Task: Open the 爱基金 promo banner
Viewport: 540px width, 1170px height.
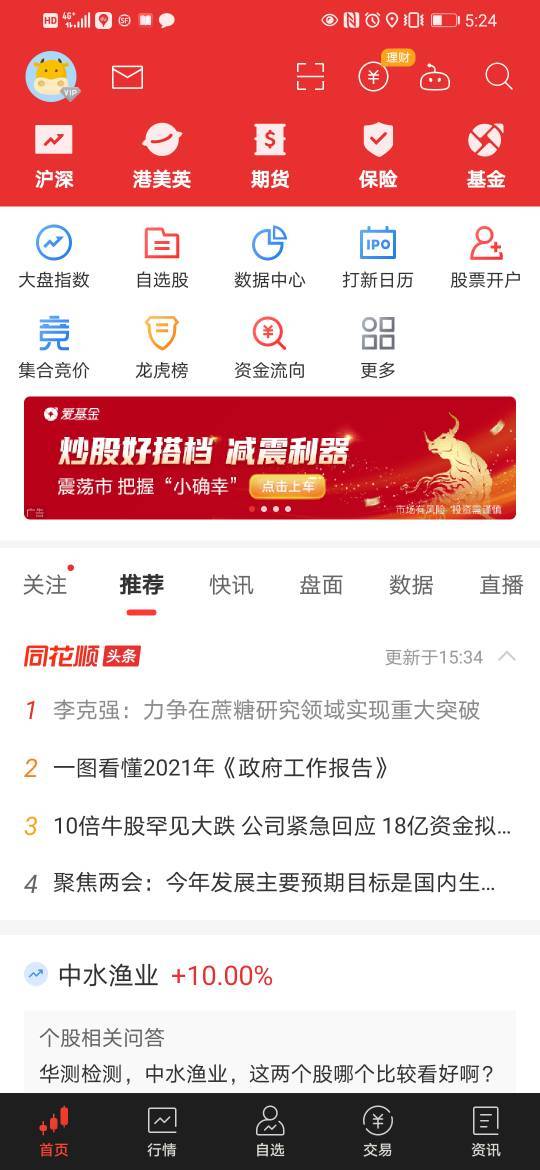Action: tap(270, 457)
